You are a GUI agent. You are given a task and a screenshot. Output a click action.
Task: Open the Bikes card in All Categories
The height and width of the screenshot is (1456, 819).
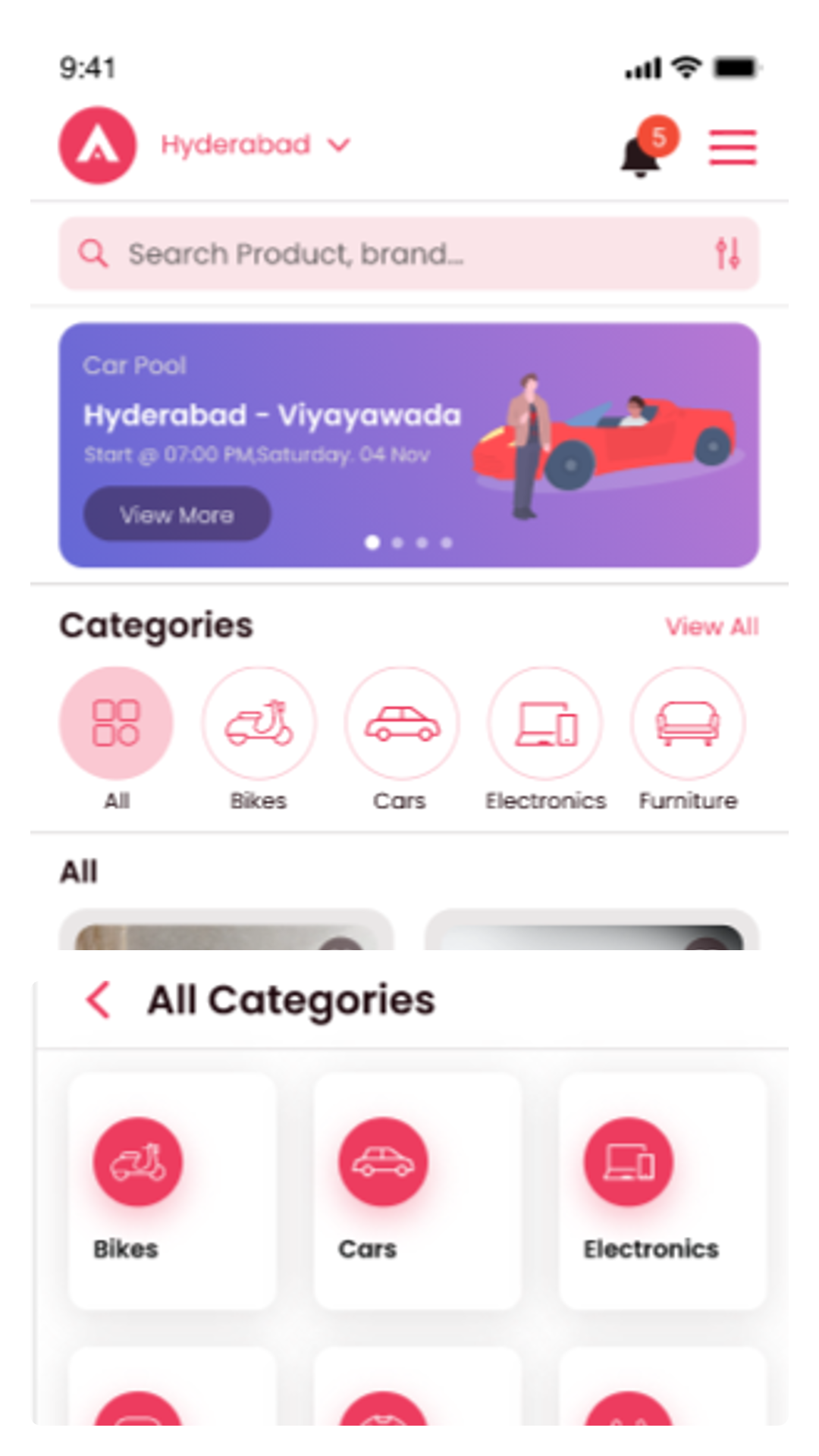[x=172, y=1191]
